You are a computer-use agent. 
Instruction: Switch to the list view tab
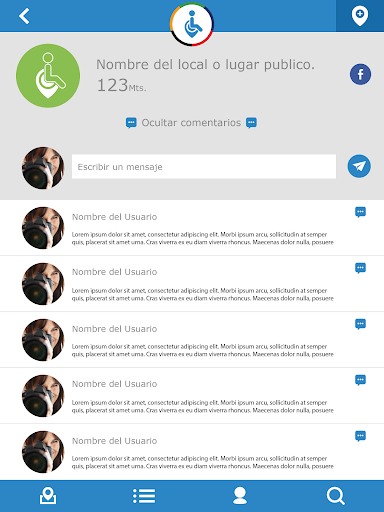coord(144,496)
